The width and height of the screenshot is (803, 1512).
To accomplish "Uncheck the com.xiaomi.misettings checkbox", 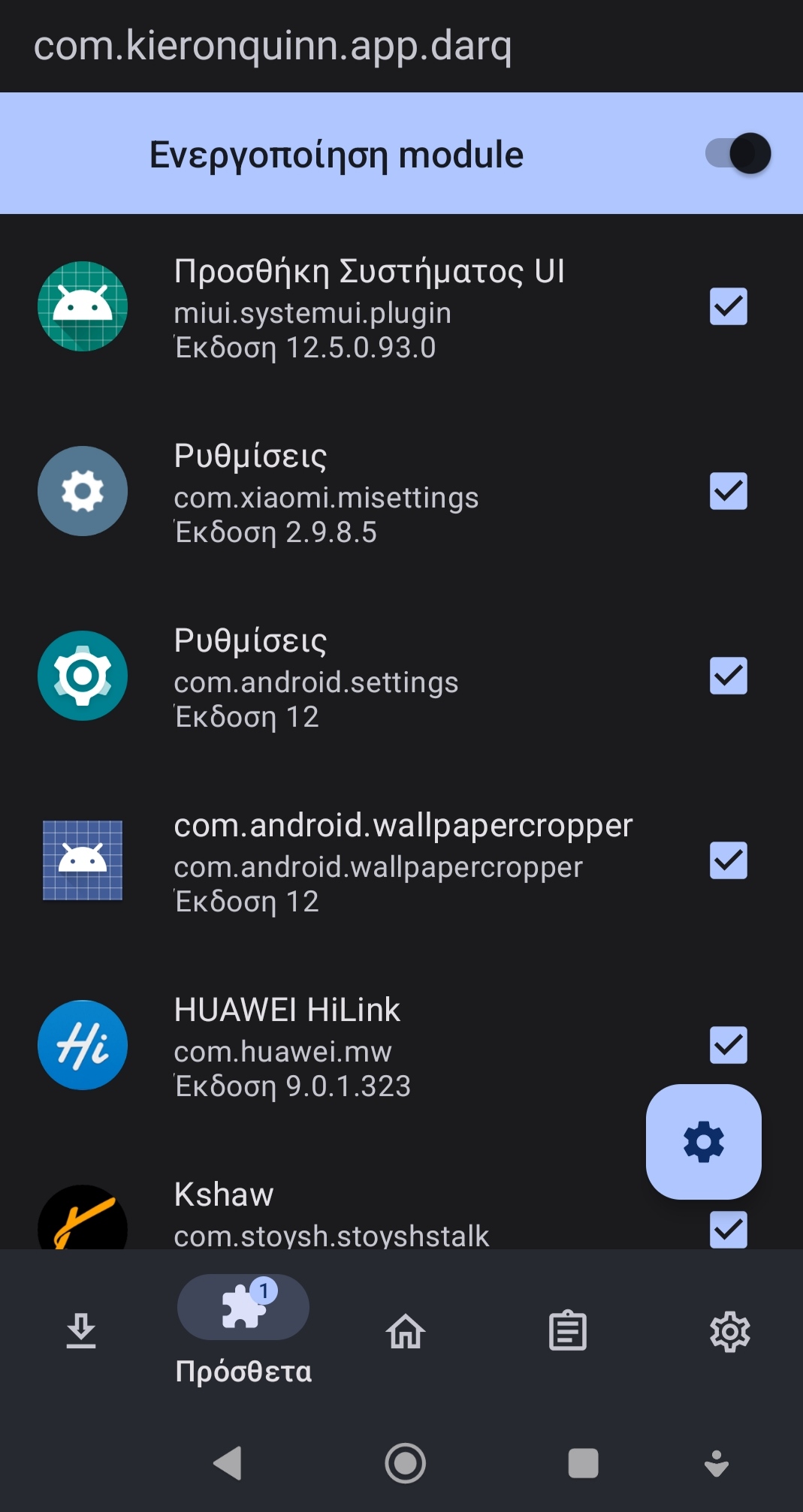I will 728,491.
